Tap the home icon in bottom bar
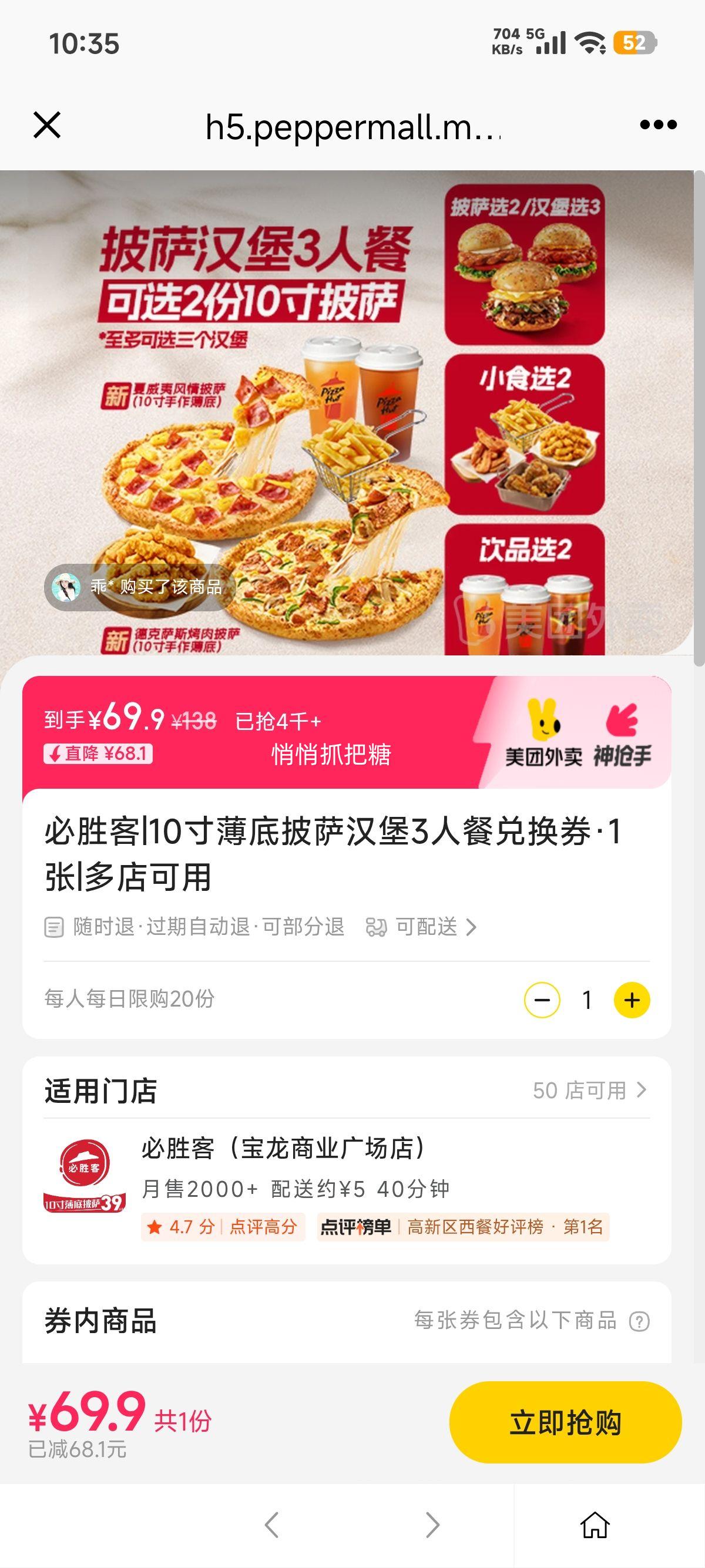The height and width of the screenshot is (1568, 705). 595,1525
